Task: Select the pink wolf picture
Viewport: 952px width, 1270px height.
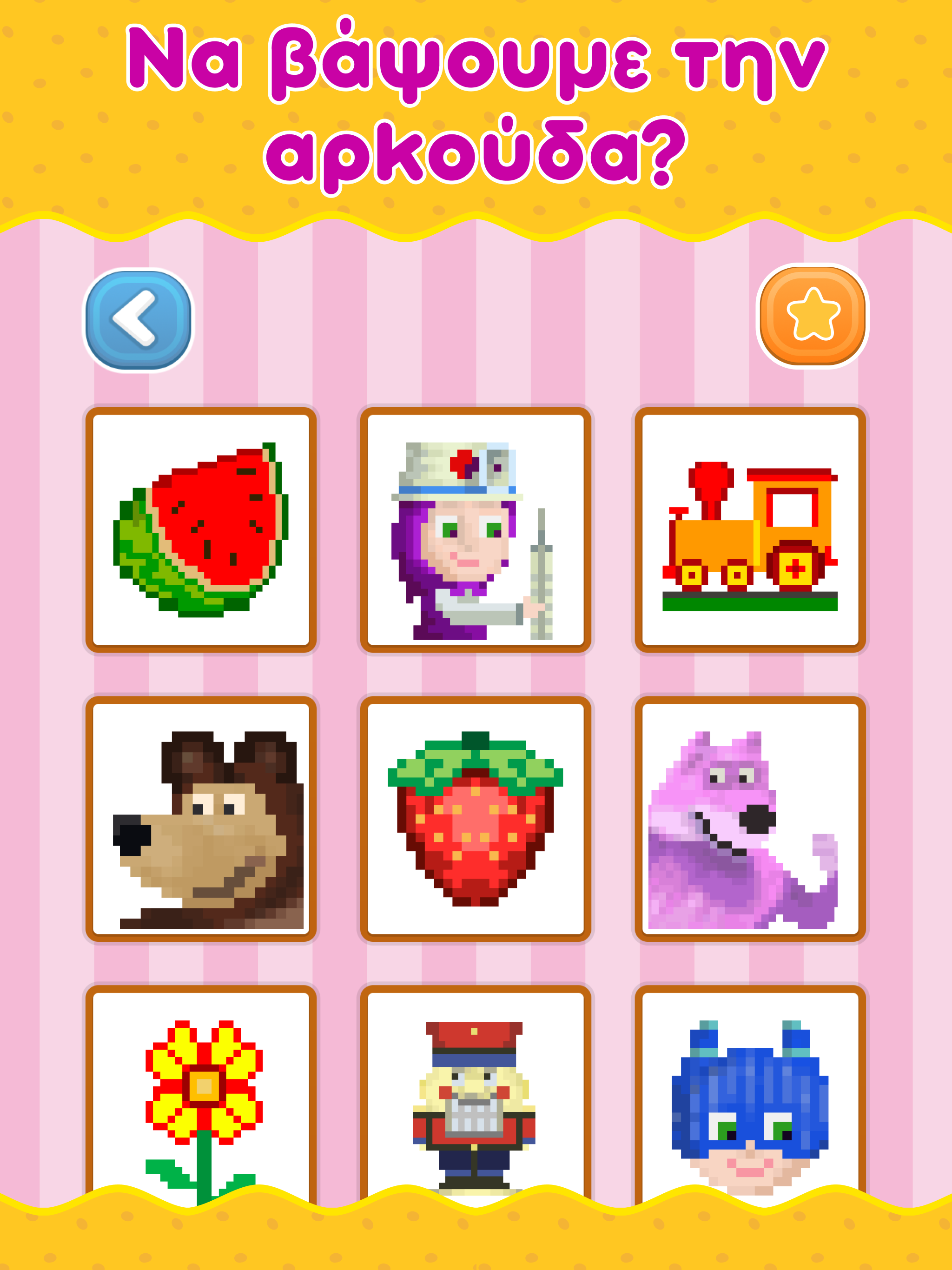Action: (x=750, y=819)
